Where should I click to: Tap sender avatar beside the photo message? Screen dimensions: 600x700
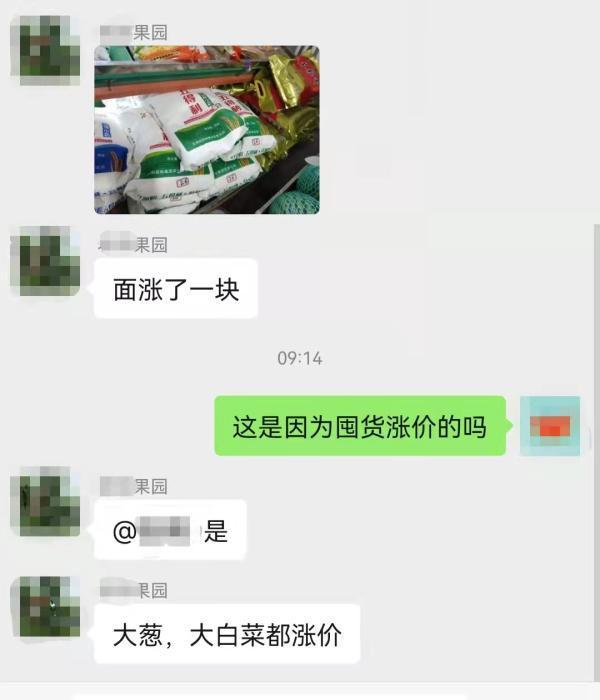45,50
